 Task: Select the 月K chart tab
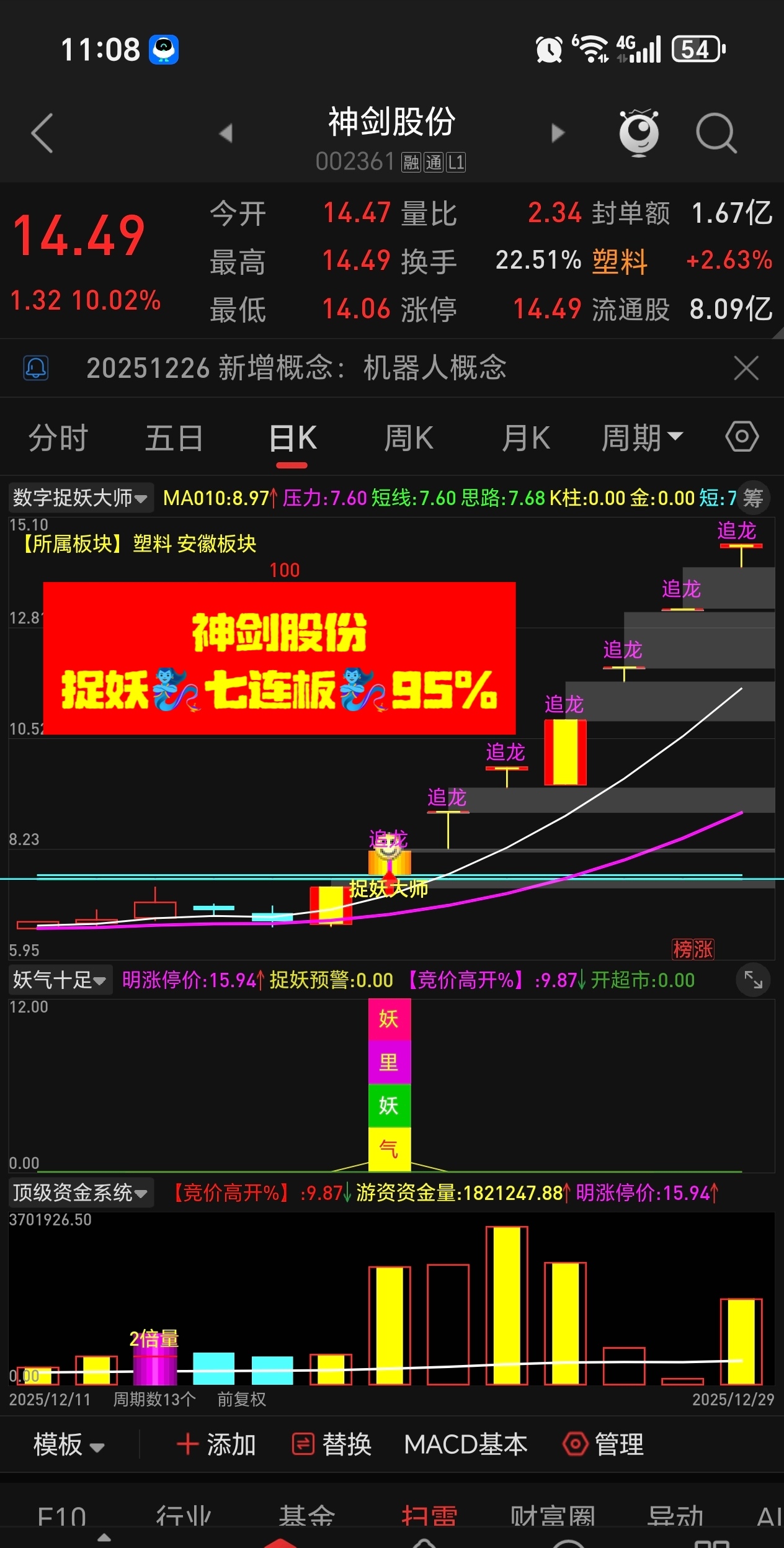tap(525, 438)
